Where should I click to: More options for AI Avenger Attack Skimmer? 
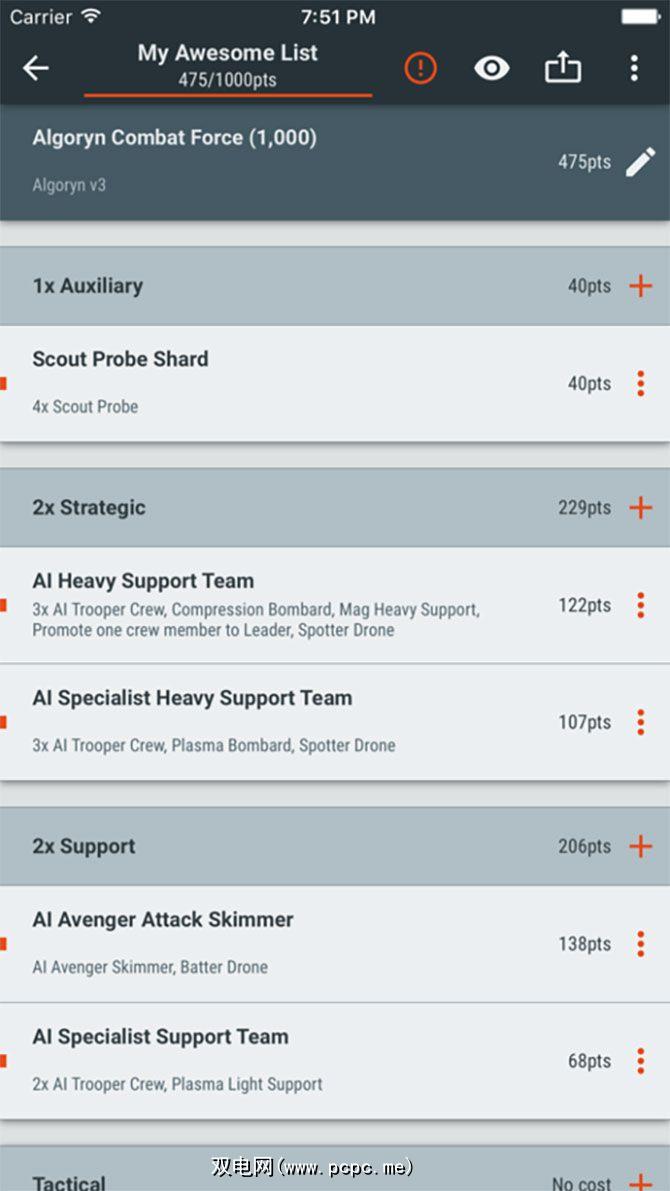[x=640, y=944]
